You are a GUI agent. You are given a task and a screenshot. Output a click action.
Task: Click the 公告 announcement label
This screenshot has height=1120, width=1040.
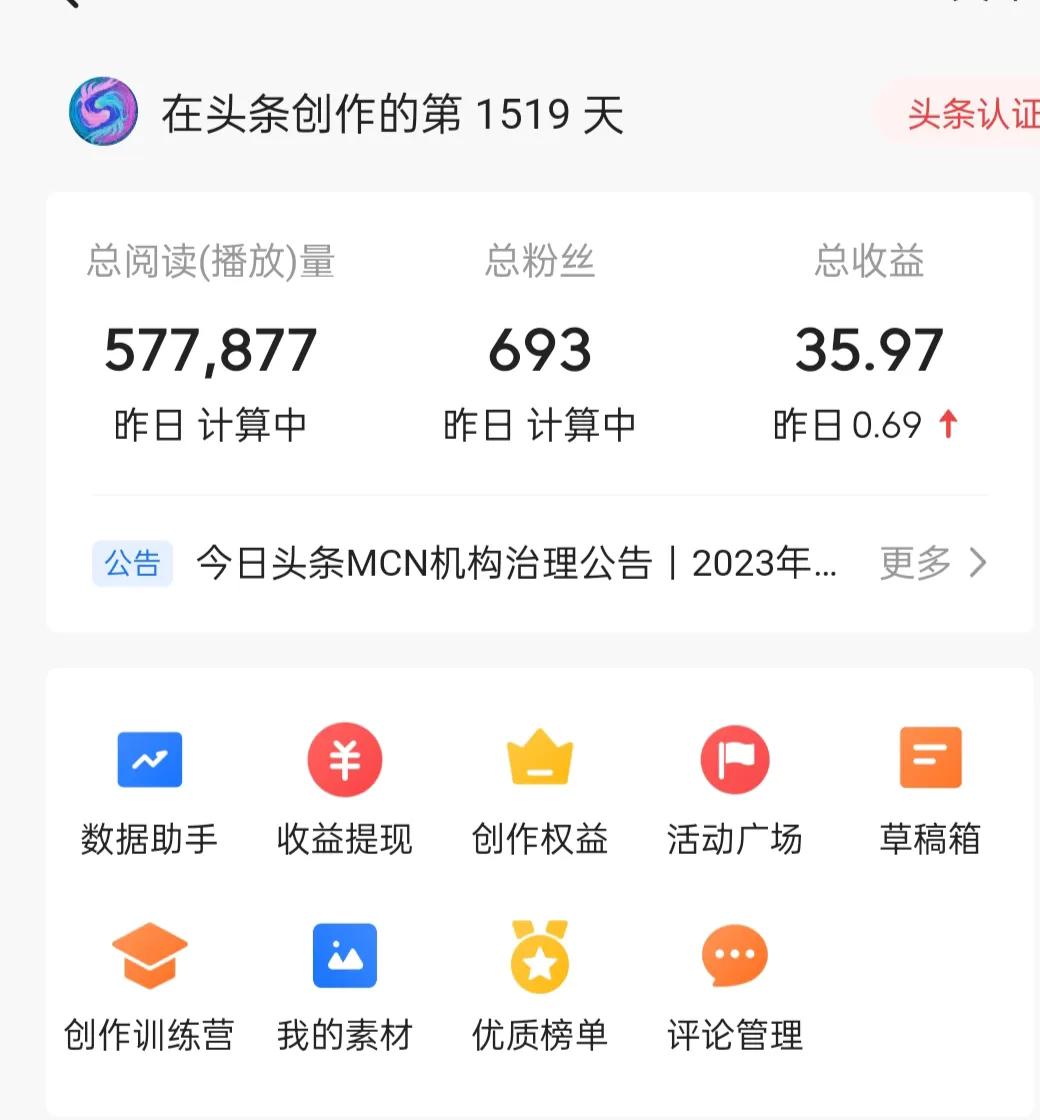[x=131, y=563]
